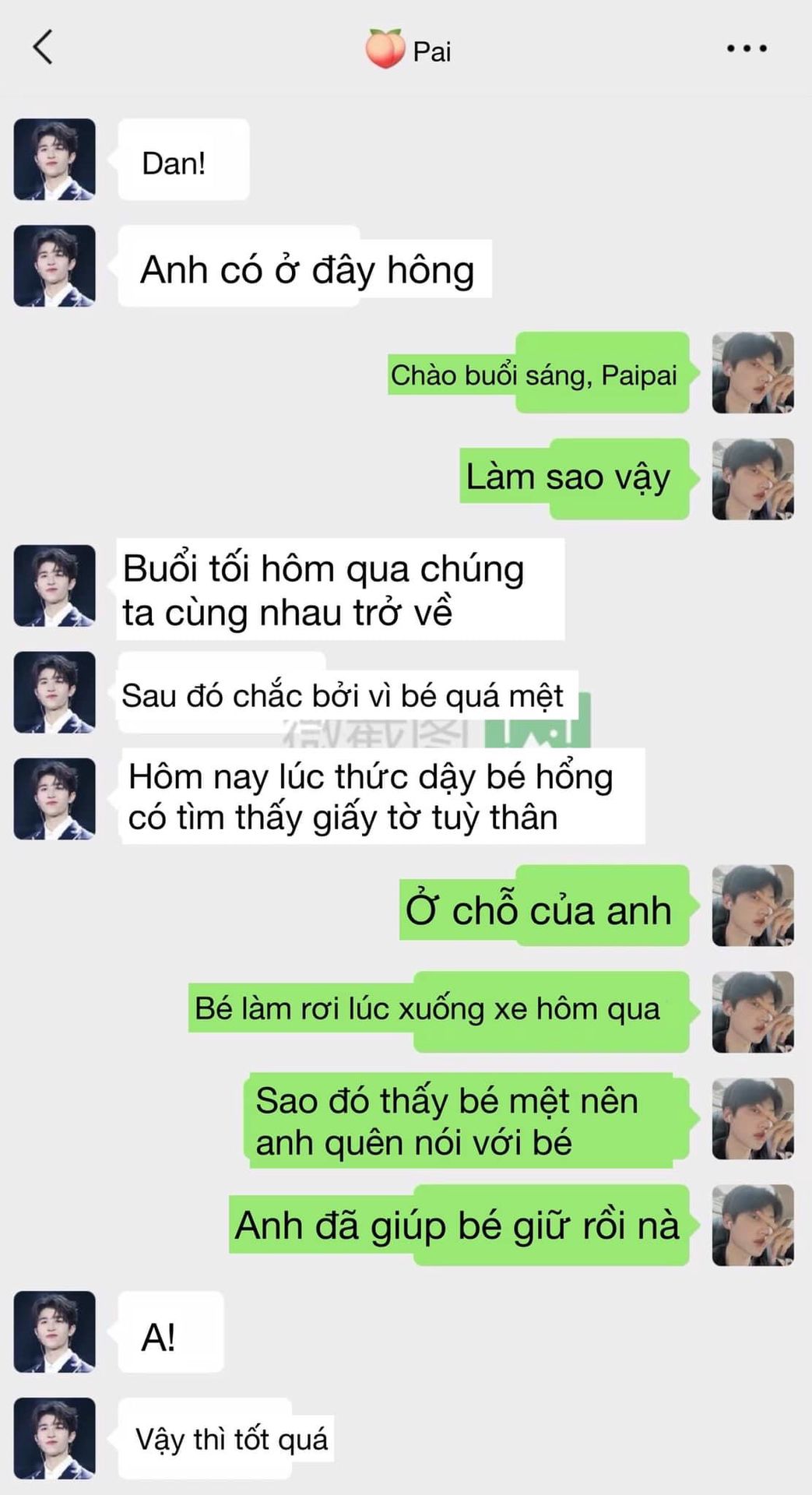Go back from the Pai chat
Screen dimensions: 812x1495
pyautogui.click(x=43, y=47)
